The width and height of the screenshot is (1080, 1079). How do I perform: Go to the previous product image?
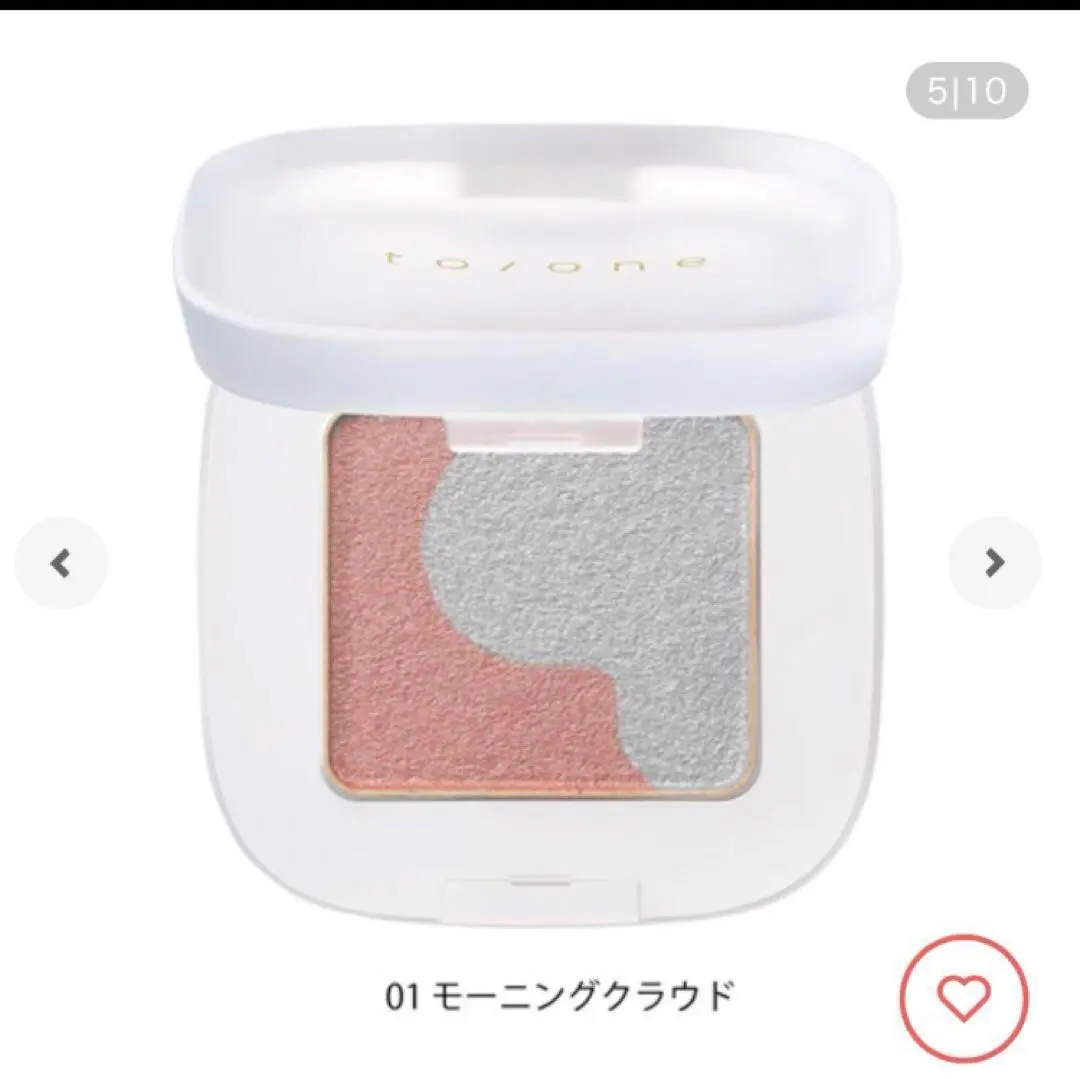[61, 563]
